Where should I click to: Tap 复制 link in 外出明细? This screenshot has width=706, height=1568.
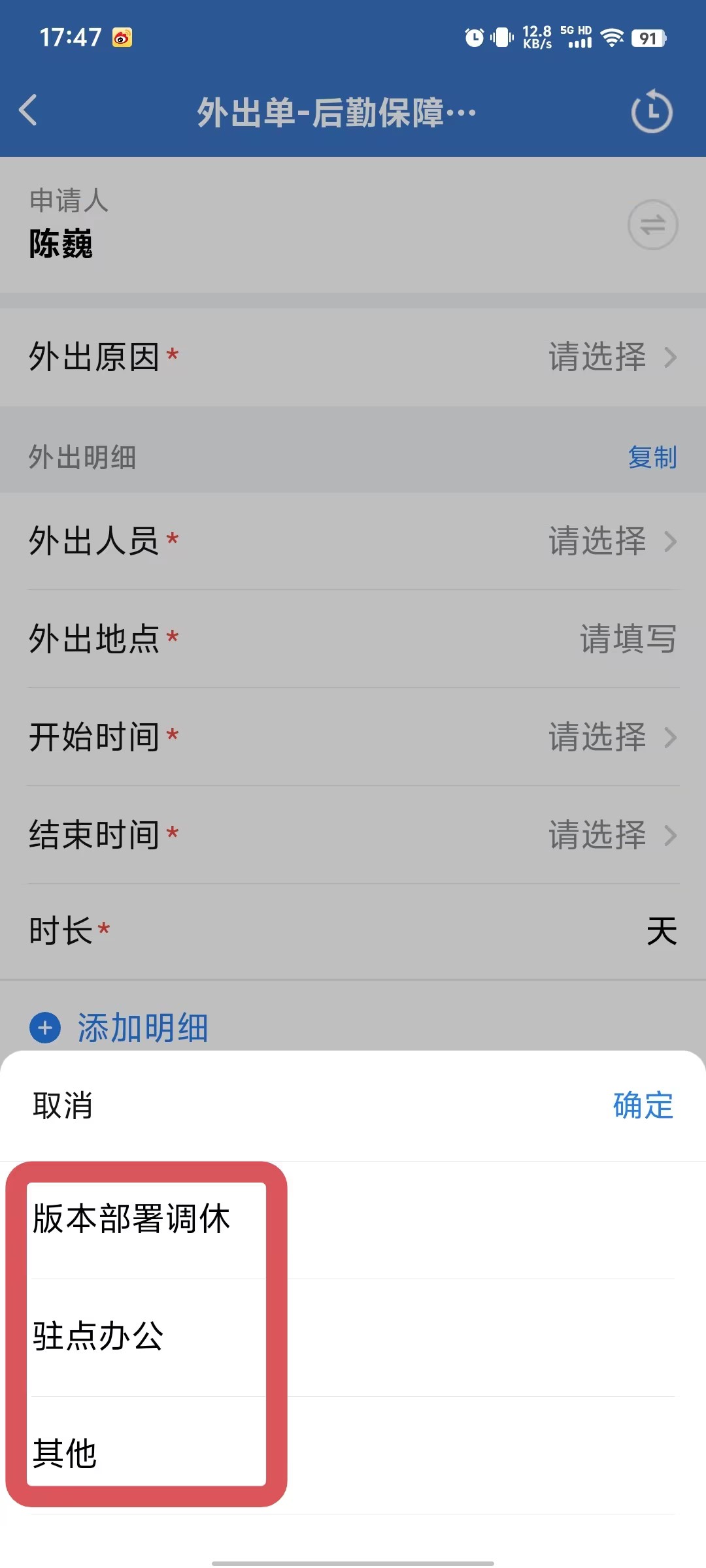[652, 457]
